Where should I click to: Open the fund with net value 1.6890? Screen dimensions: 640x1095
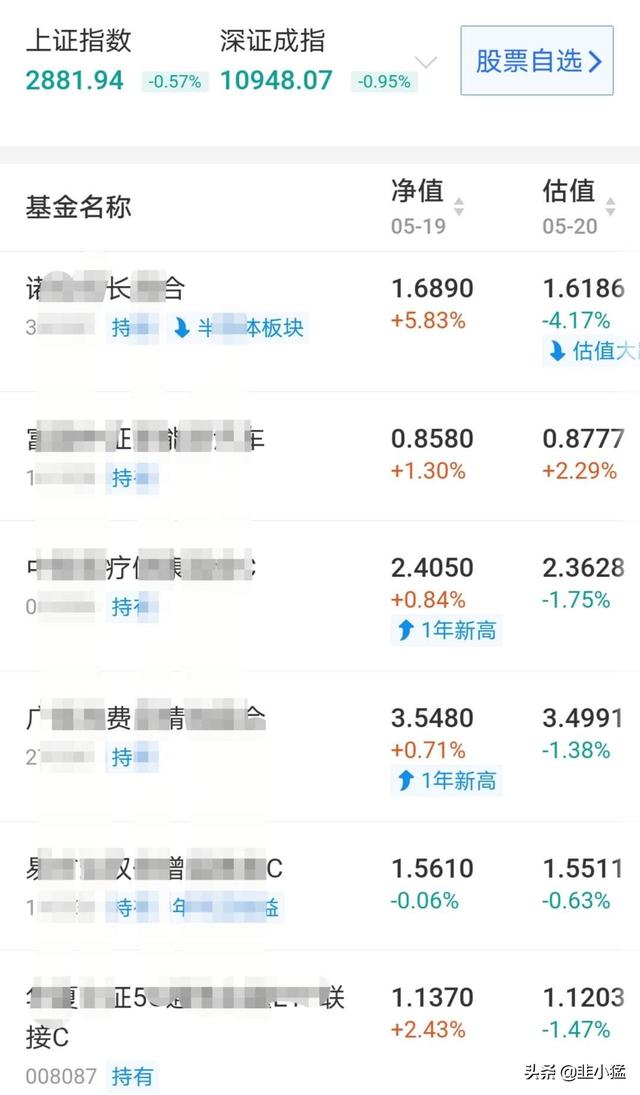click(320, 321)
